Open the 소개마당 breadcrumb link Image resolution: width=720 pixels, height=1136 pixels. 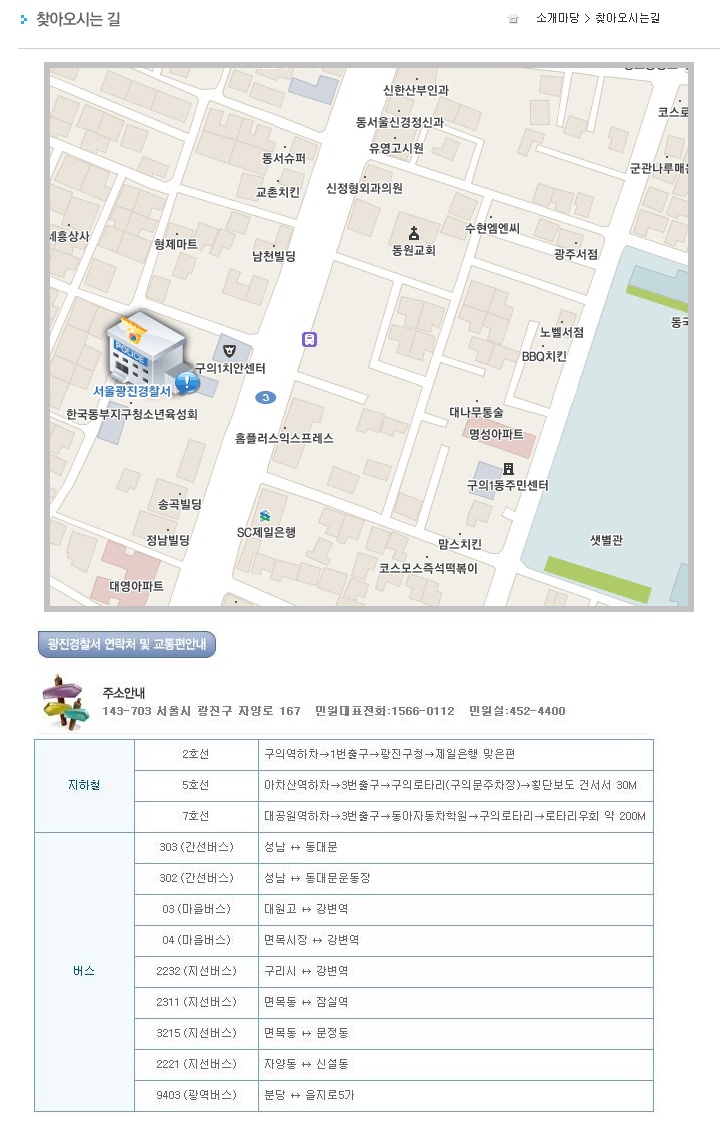[557, 18]
